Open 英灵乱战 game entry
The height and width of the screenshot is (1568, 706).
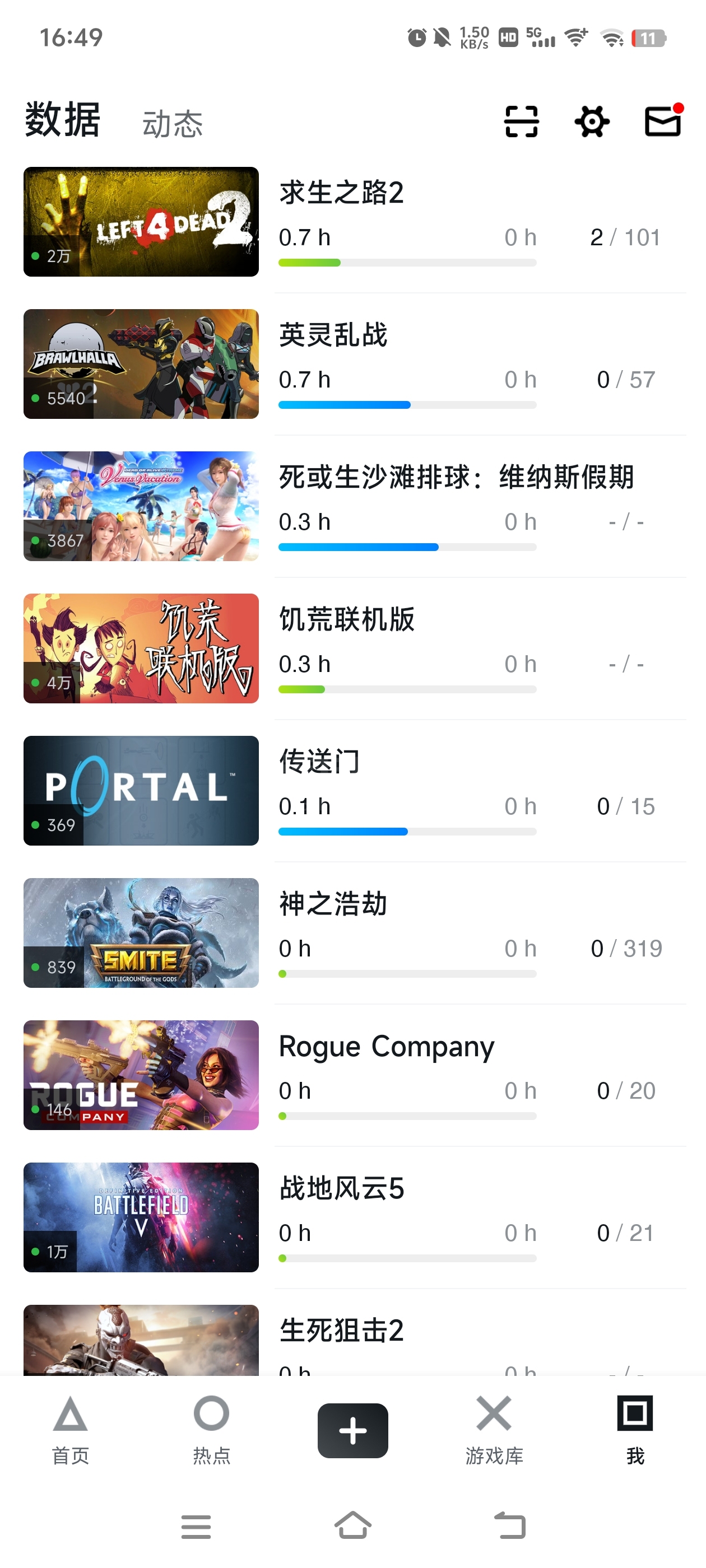click(x=354, y=364)
